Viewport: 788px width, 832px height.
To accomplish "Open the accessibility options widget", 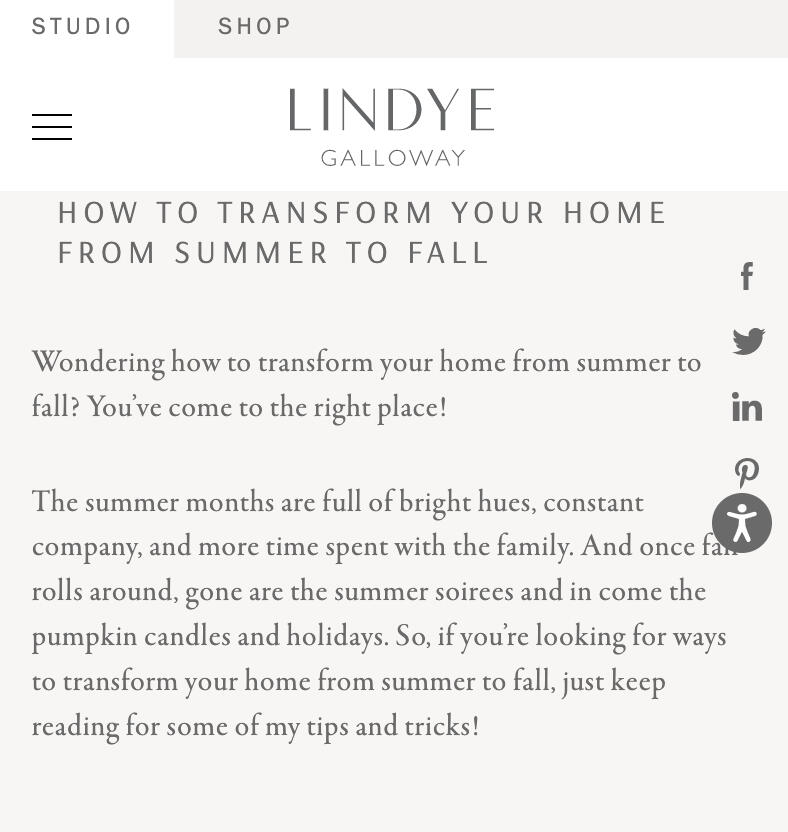I will point(742,523).
